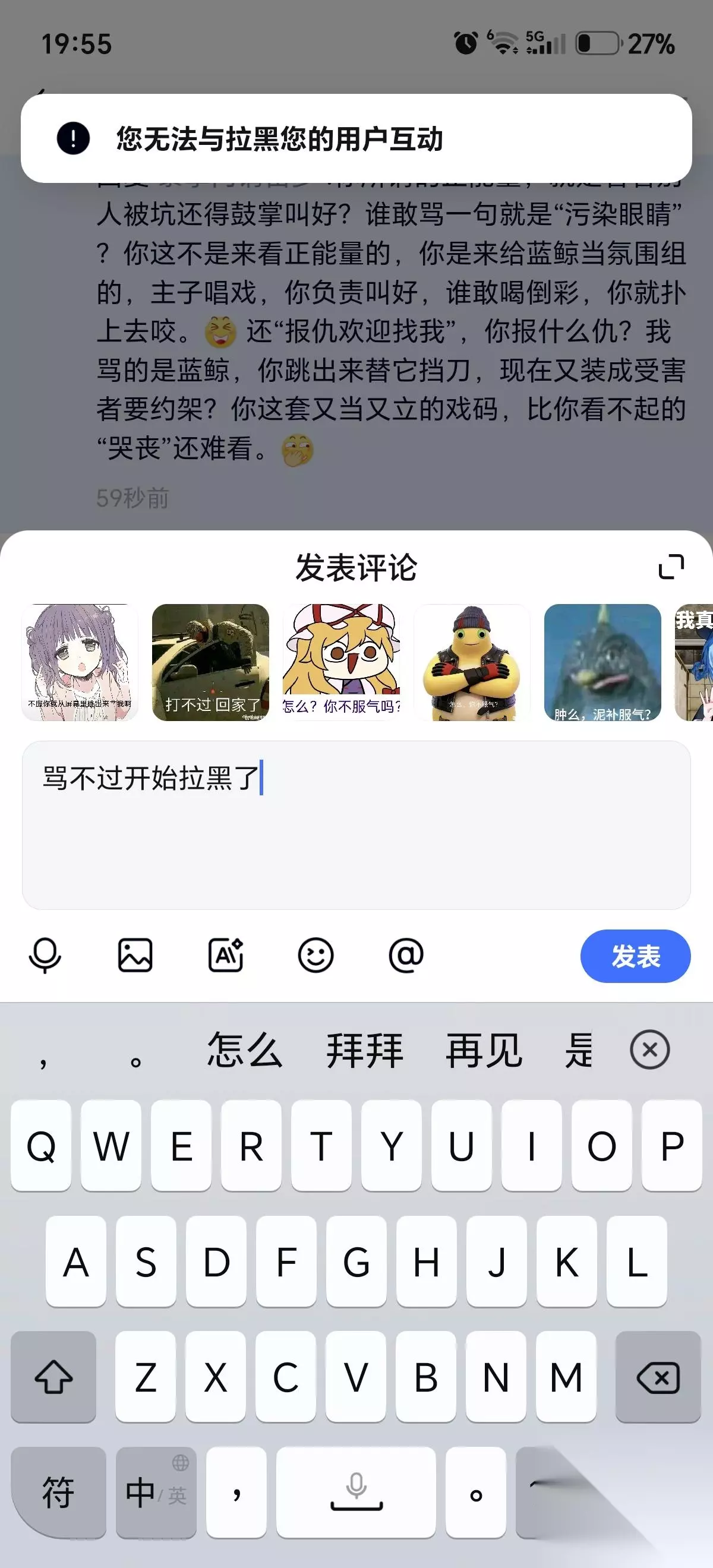Focus the comment text field
Image resolution: width=713 pixels, height=1568 pixels.
tap(356, 825)
